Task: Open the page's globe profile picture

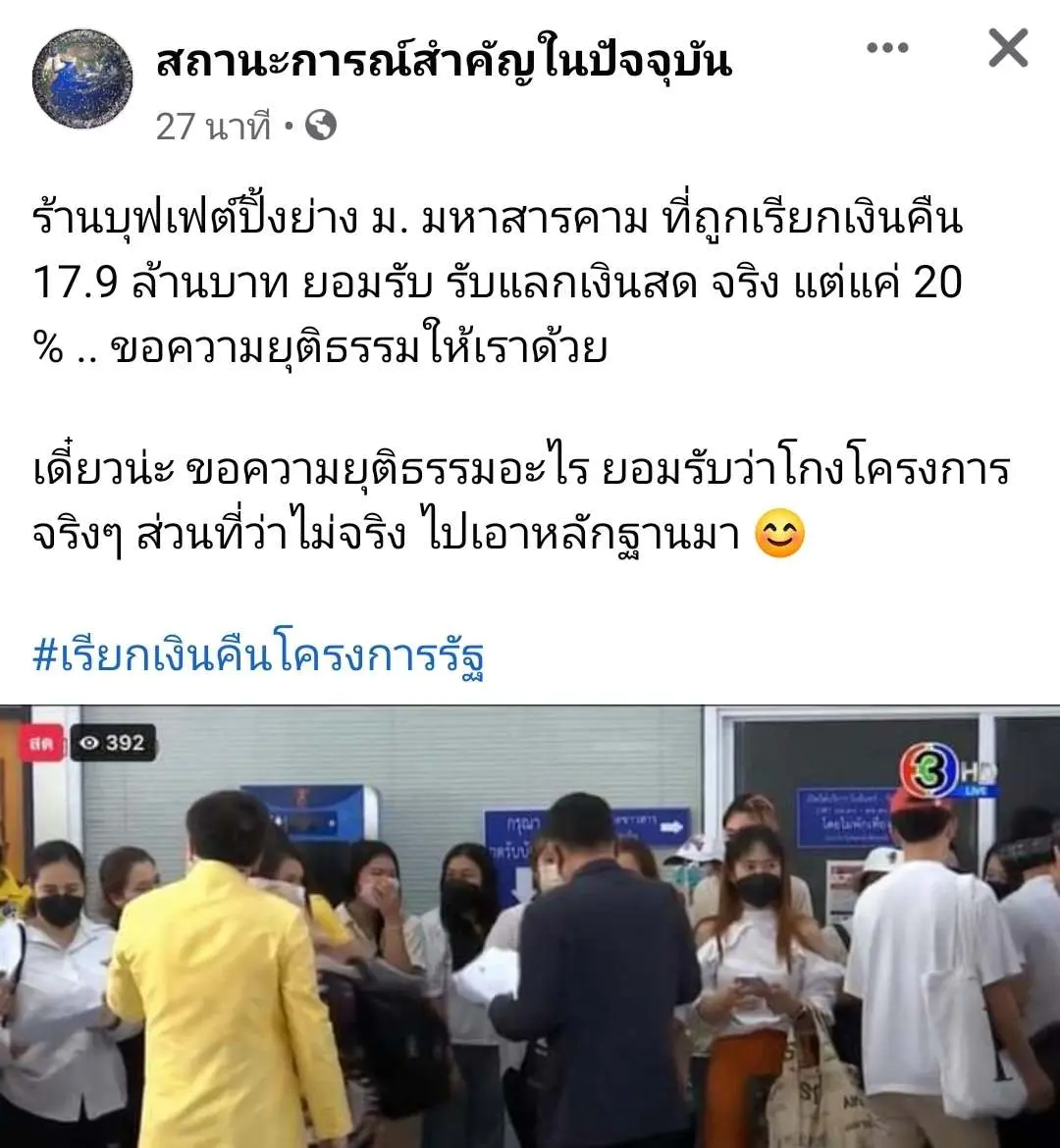Action: tap(82, 78)
